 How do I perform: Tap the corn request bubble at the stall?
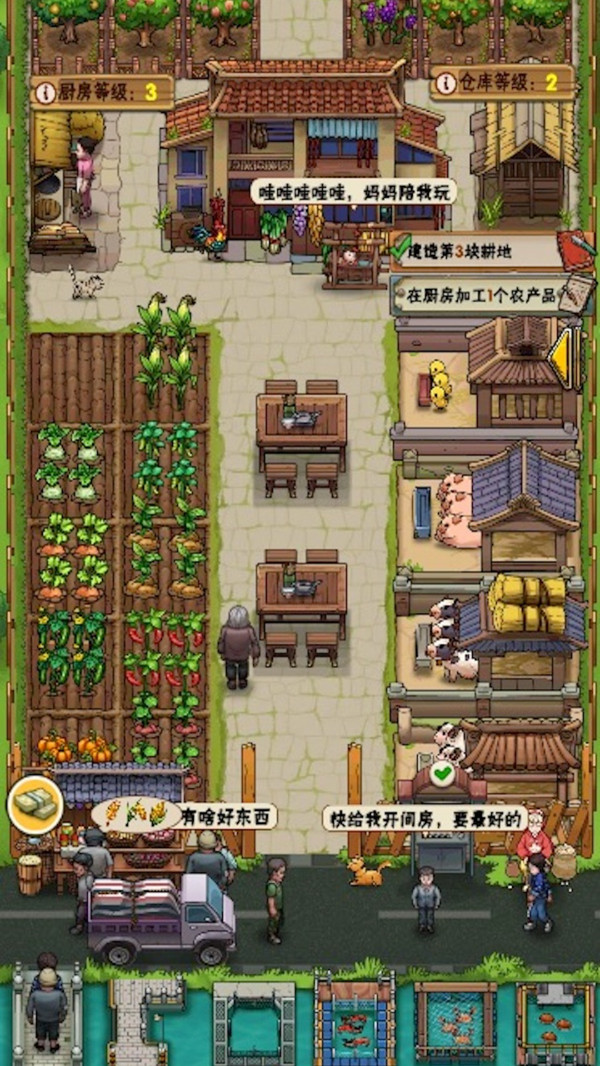[x=136, y=814]
